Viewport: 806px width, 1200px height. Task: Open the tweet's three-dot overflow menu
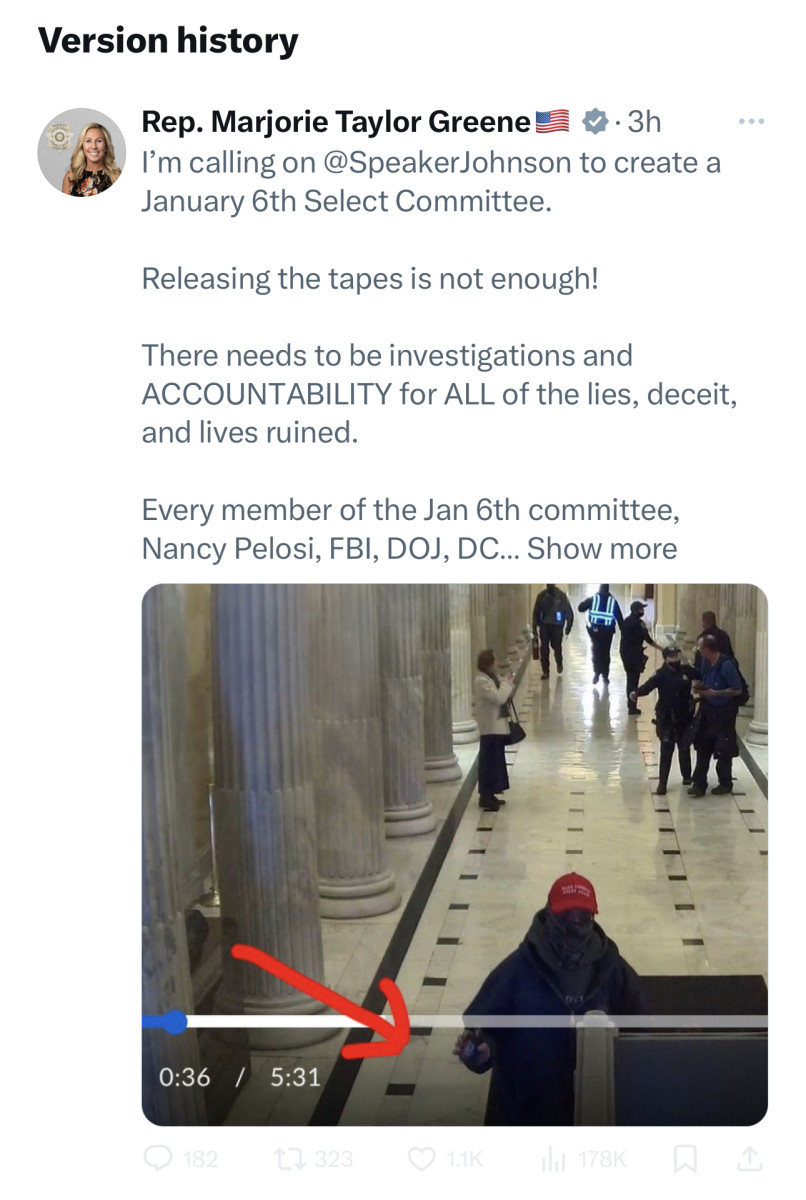click(749, 122)
